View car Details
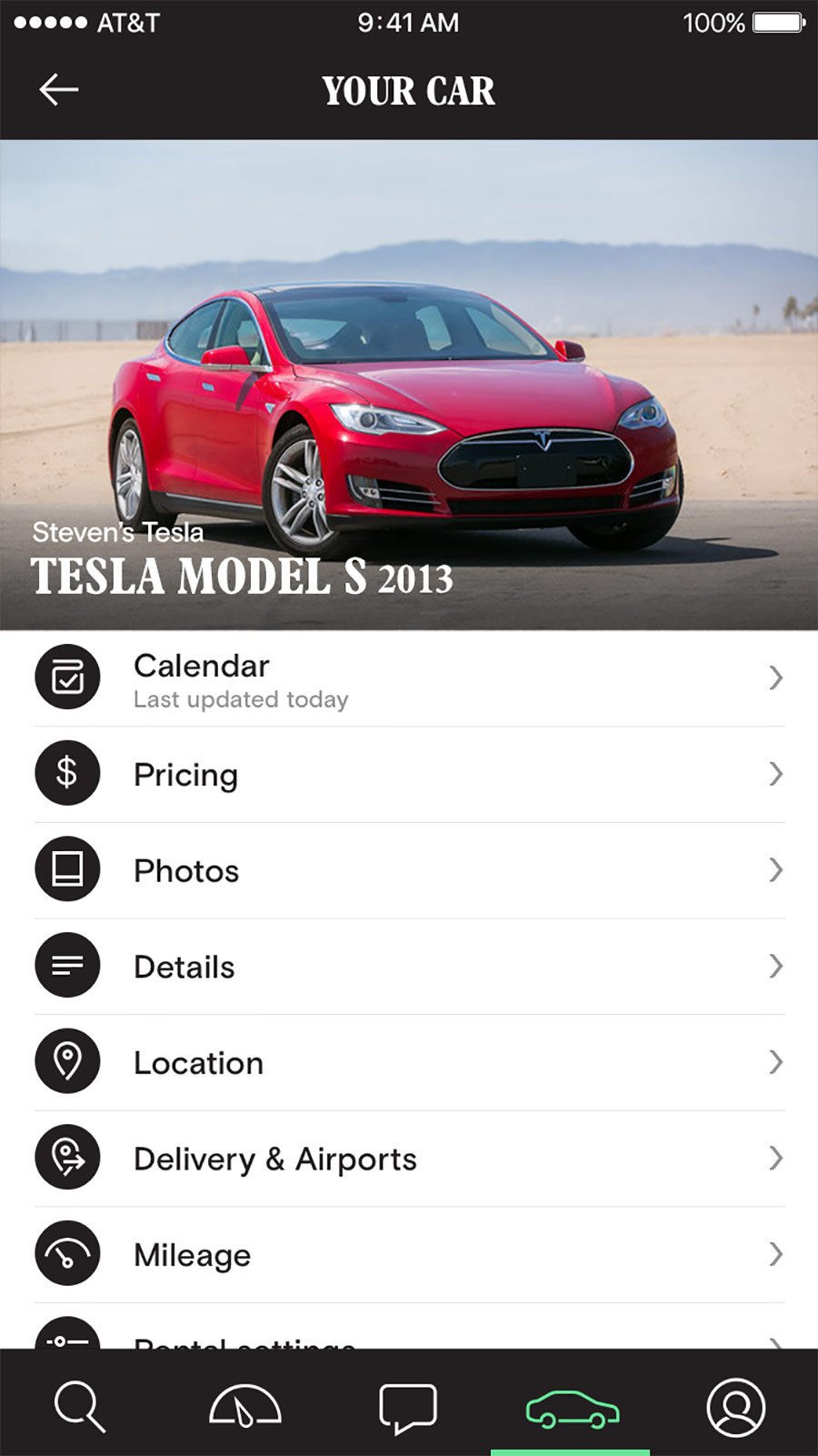 pyautogui.click(x=409, y=967)
